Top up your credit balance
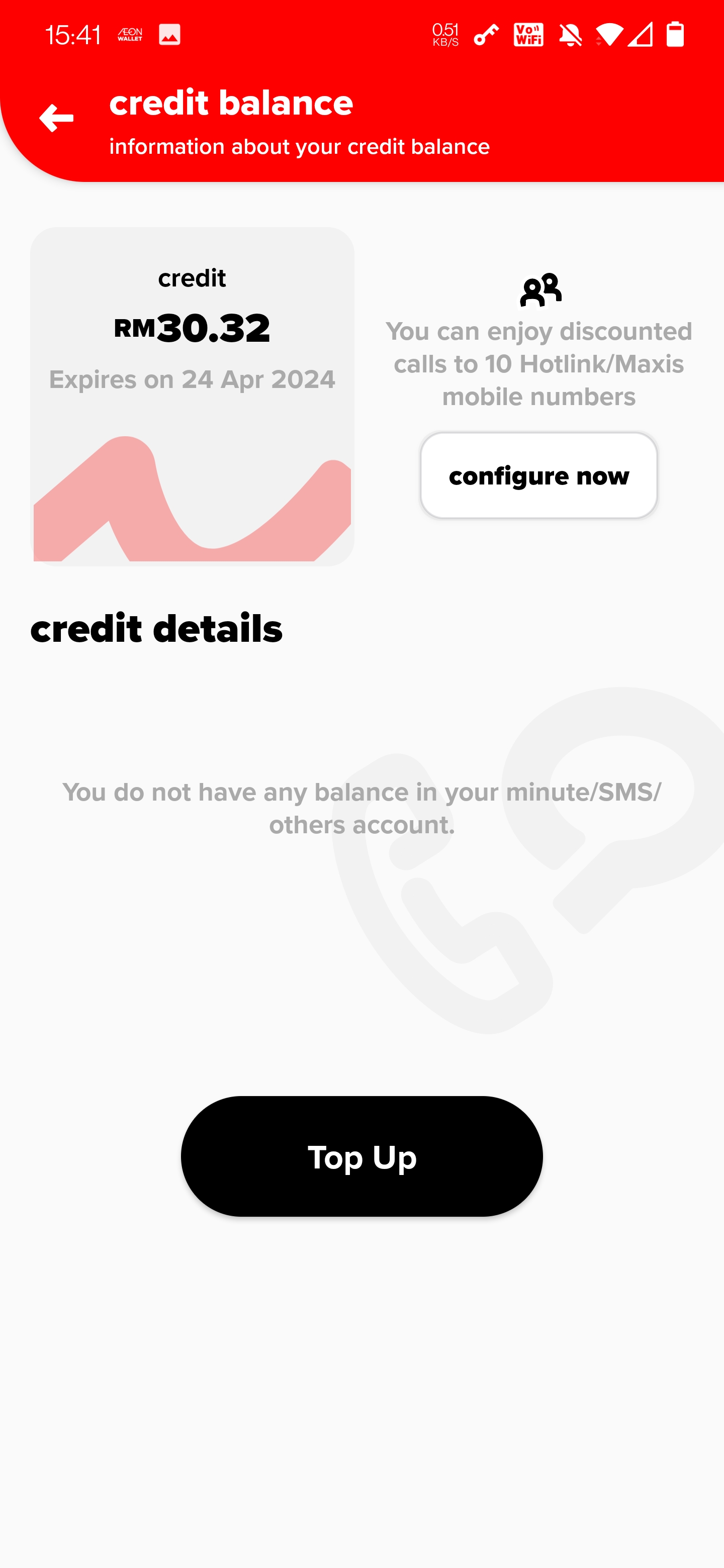 tap(361, 1156)
